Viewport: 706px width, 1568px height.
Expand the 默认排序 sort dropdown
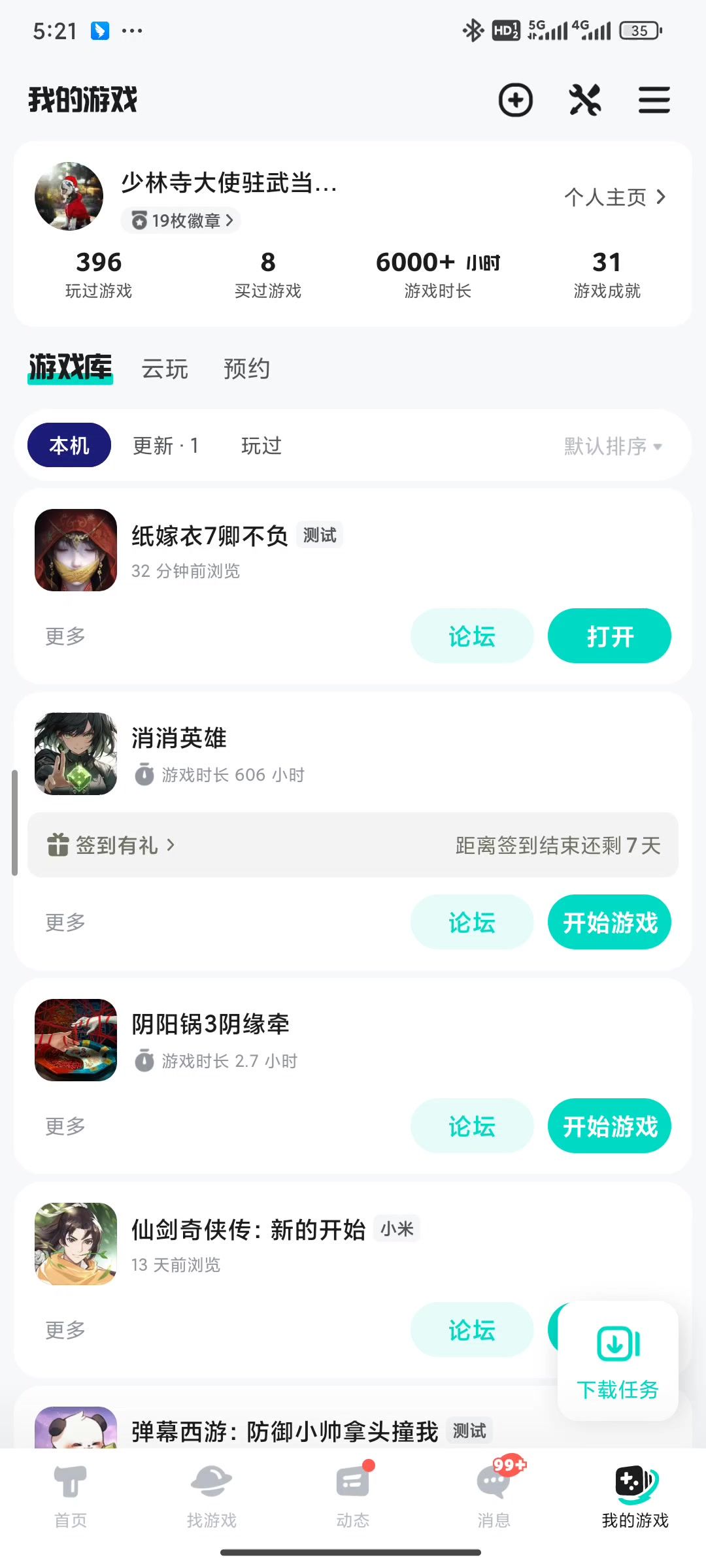(x=613, y=446)
